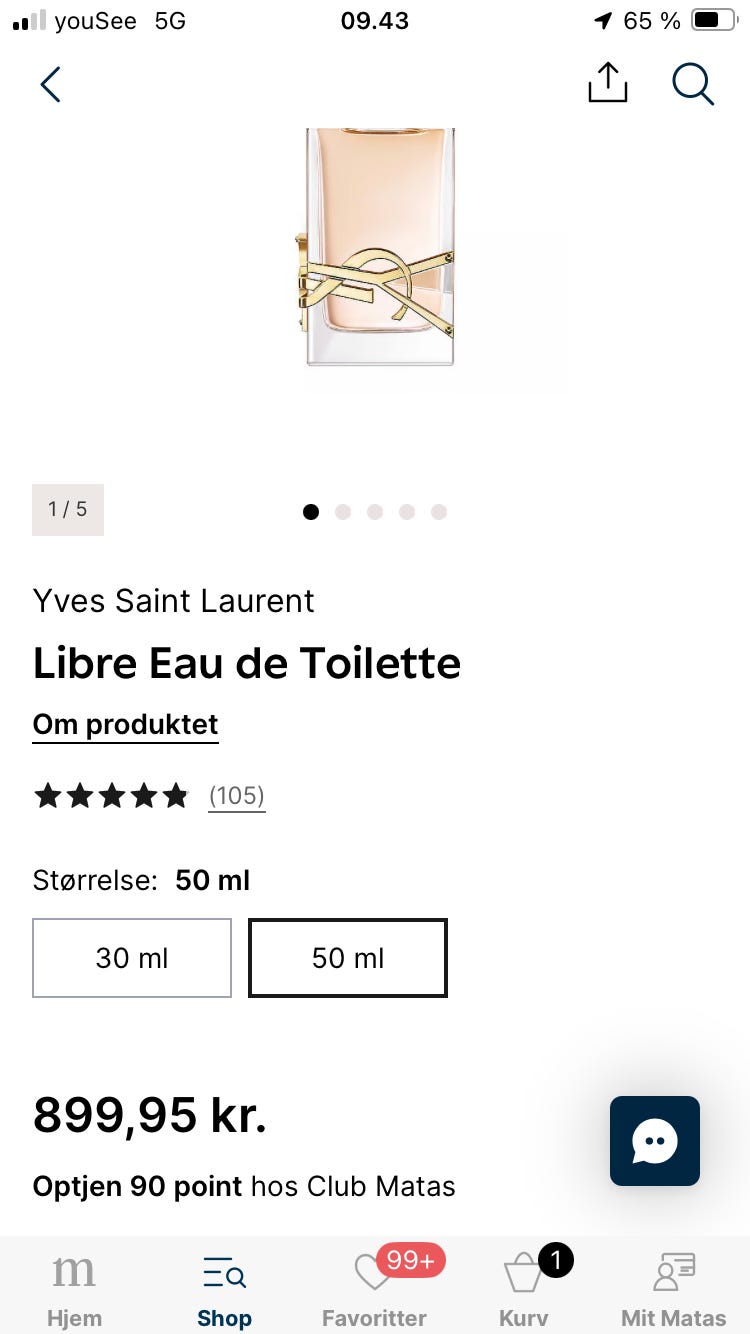Select the first filled carousel dot
750x1334 pixels.
(311, 511)
